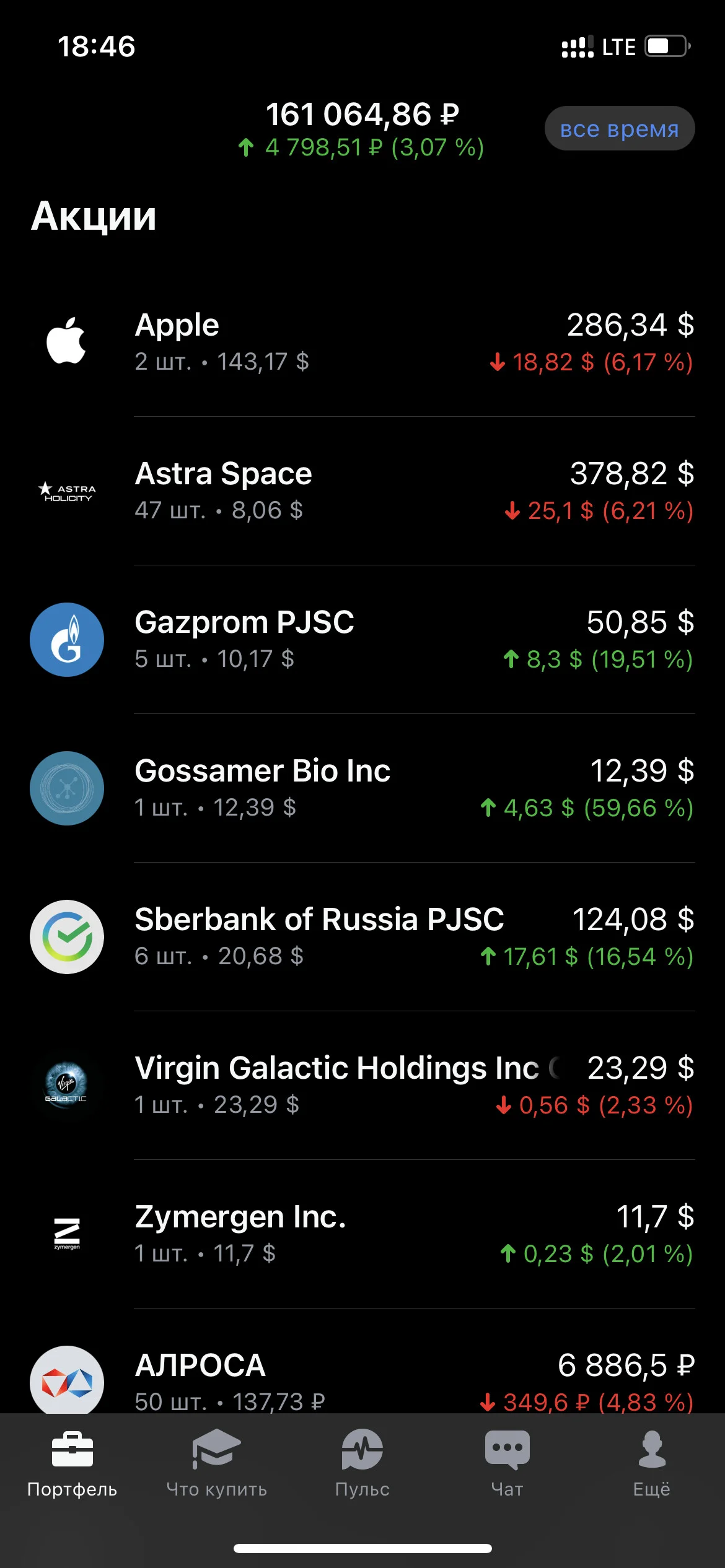Open the Пульс tab
725x1568 pixels.
pyautogui.click(x=362, y=1465)
